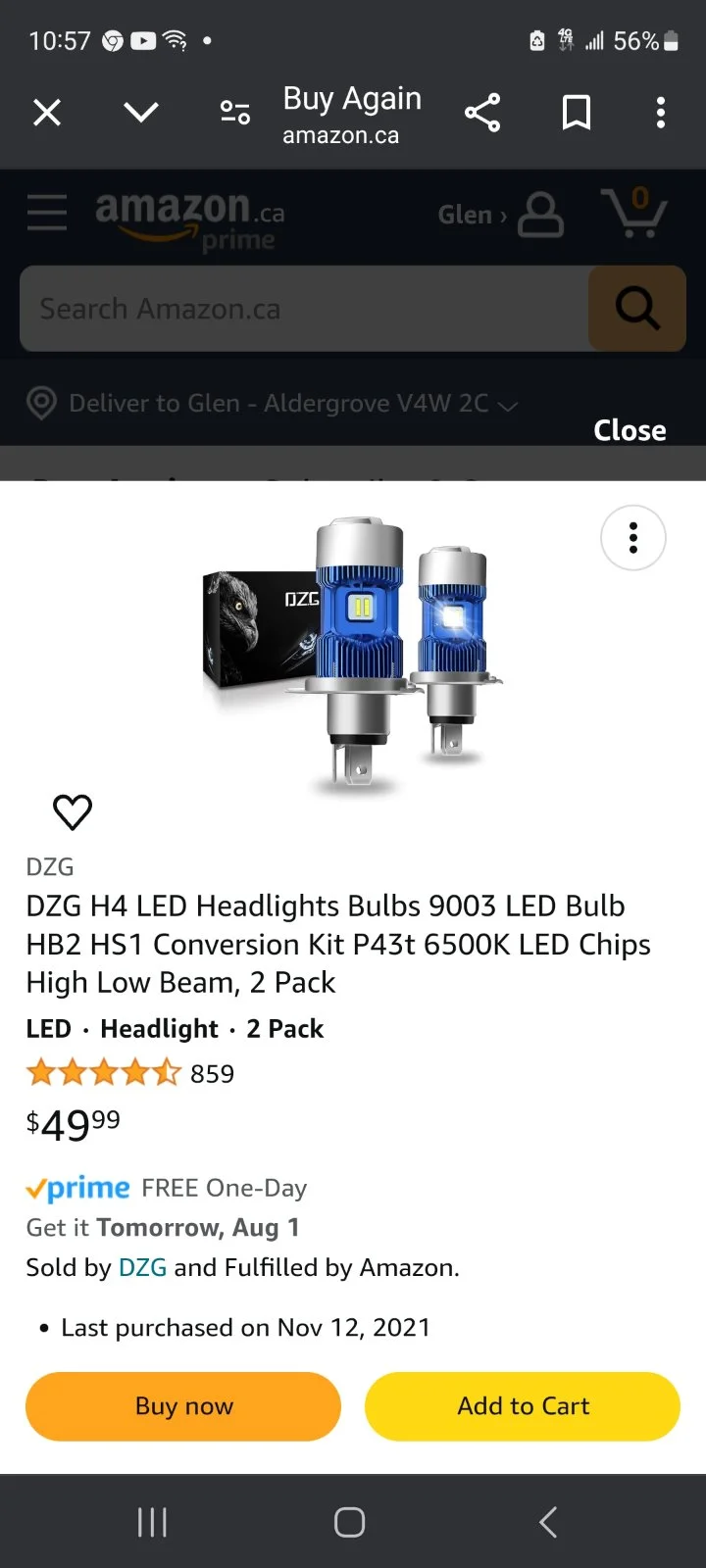The height and width of the screenshot is (1568, 706).
Task: Tap the search magnifier icon
Action: (x=636, y=309)
